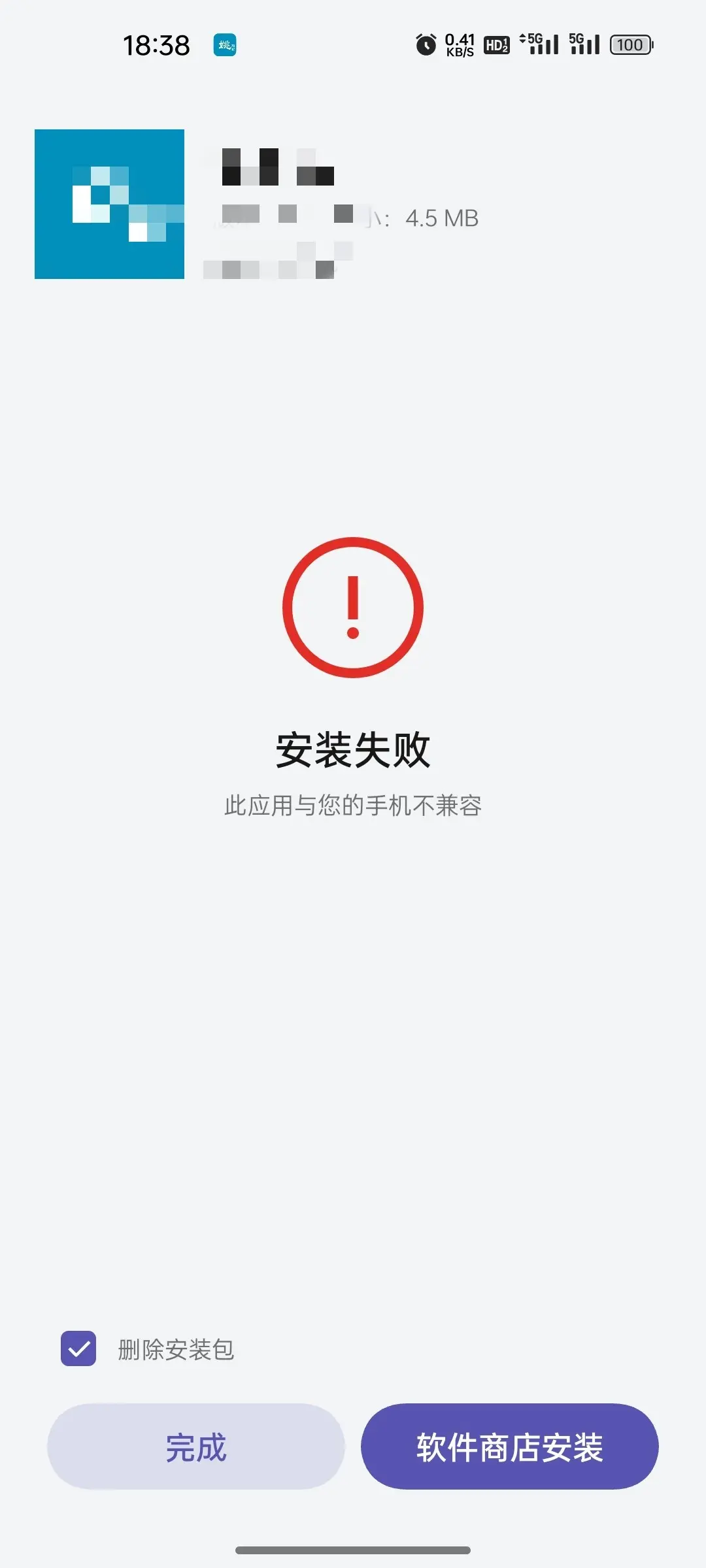The image size is (706, 1568).
Task: Tap the bottom navigation gesture bar
Action: click(353, 1548)
